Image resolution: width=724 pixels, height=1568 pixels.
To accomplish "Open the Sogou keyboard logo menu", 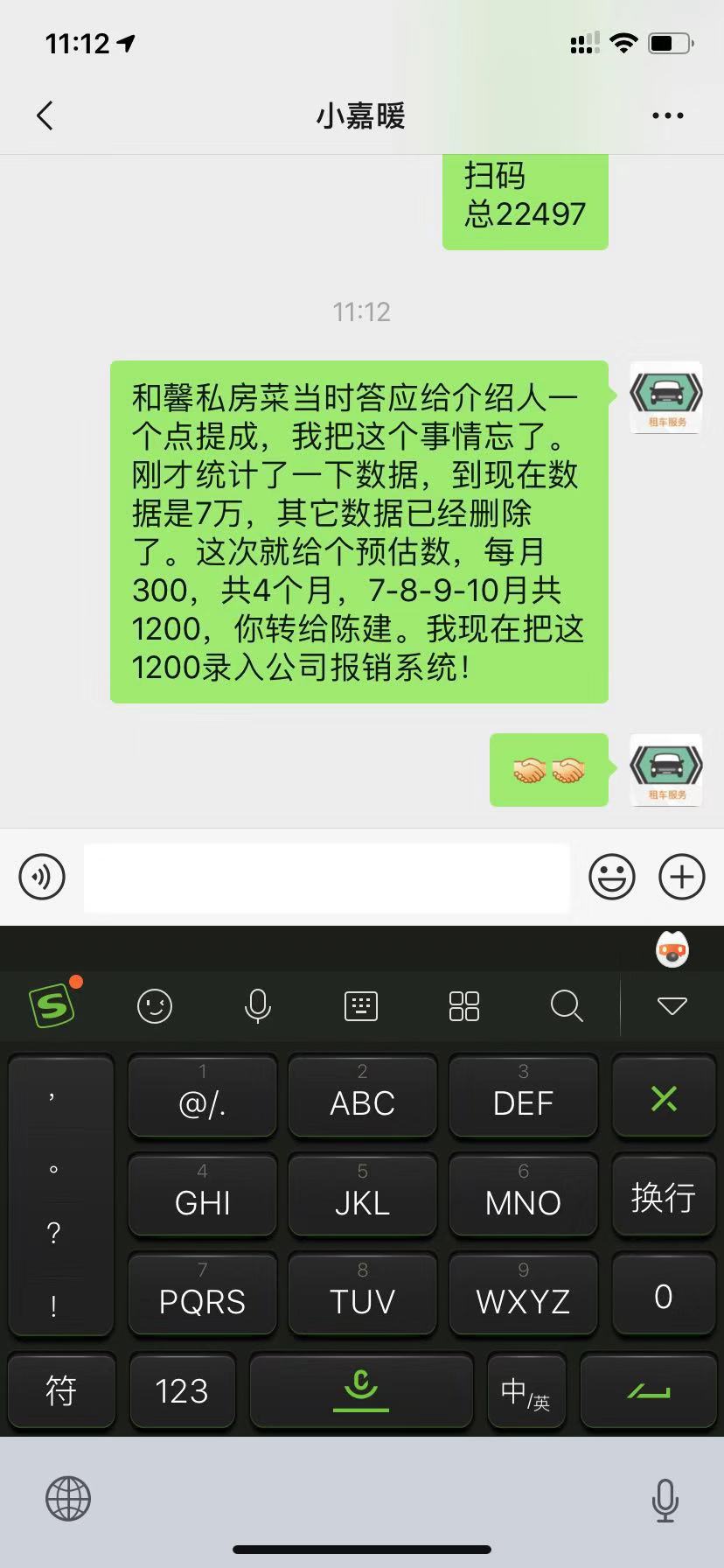I will (x=52, y=1006).
